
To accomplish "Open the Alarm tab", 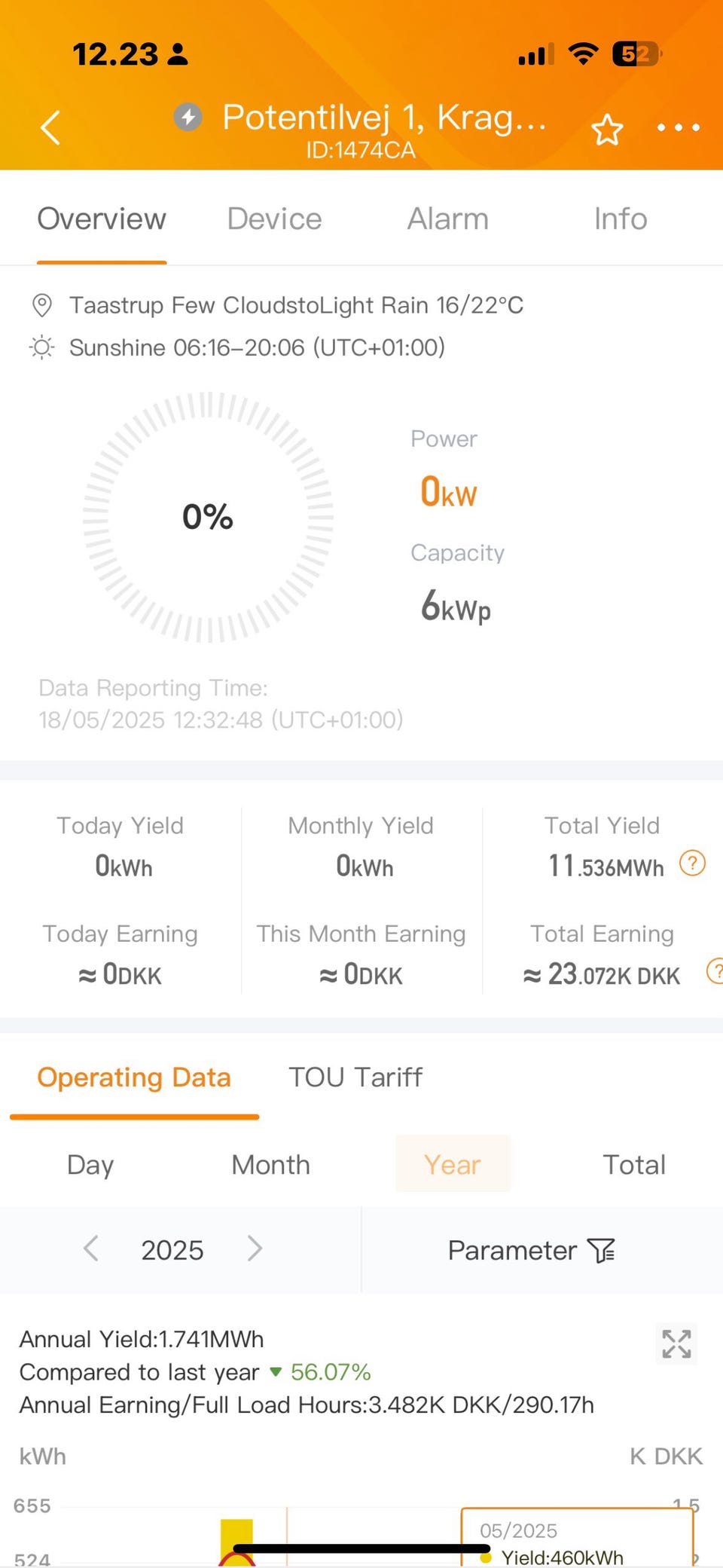I will coord(447,219).
